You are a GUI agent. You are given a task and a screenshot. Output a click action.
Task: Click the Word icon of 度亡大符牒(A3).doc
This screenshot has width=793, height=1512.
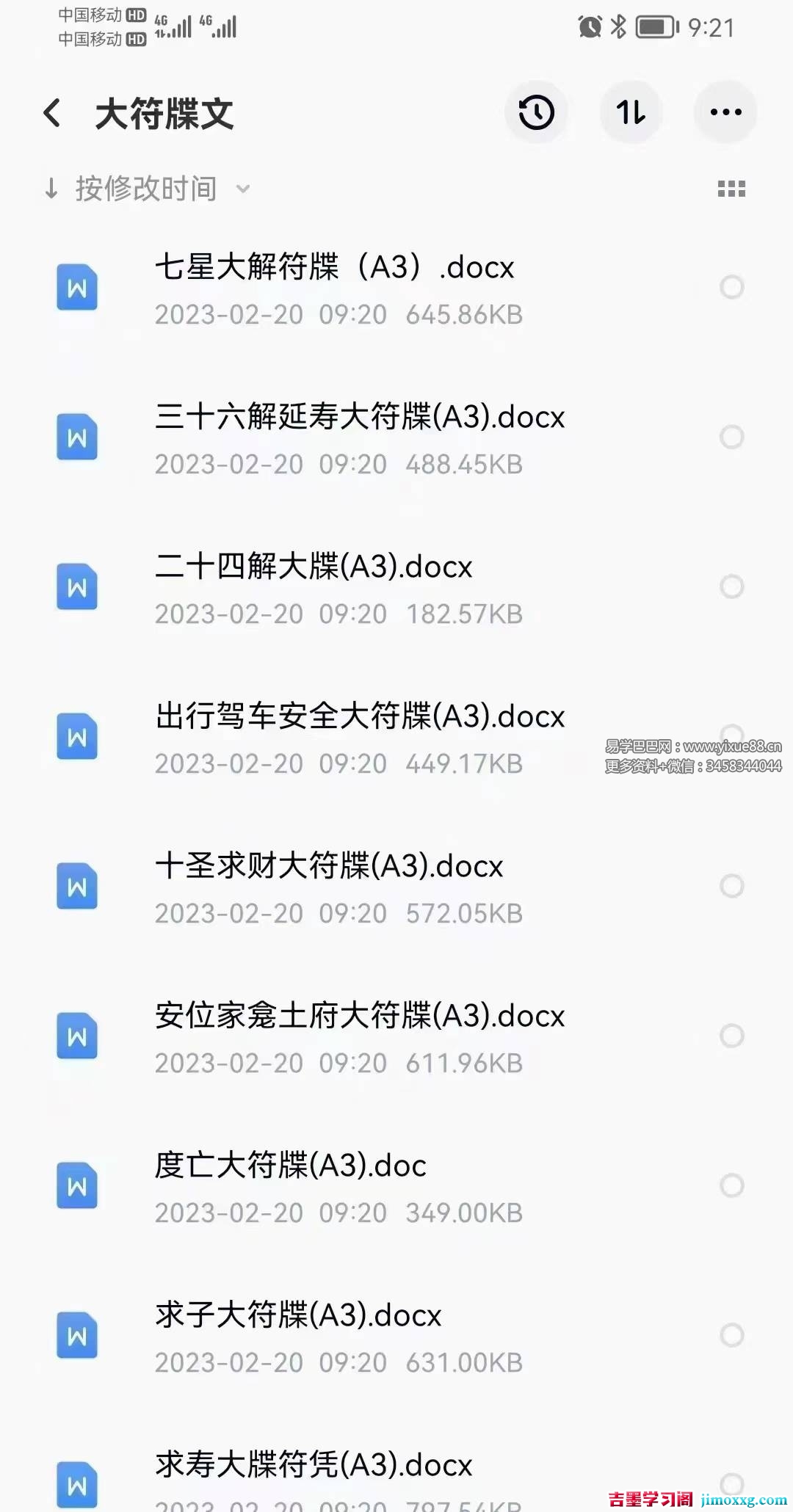pyautogui.click(x=76, y=1185)
